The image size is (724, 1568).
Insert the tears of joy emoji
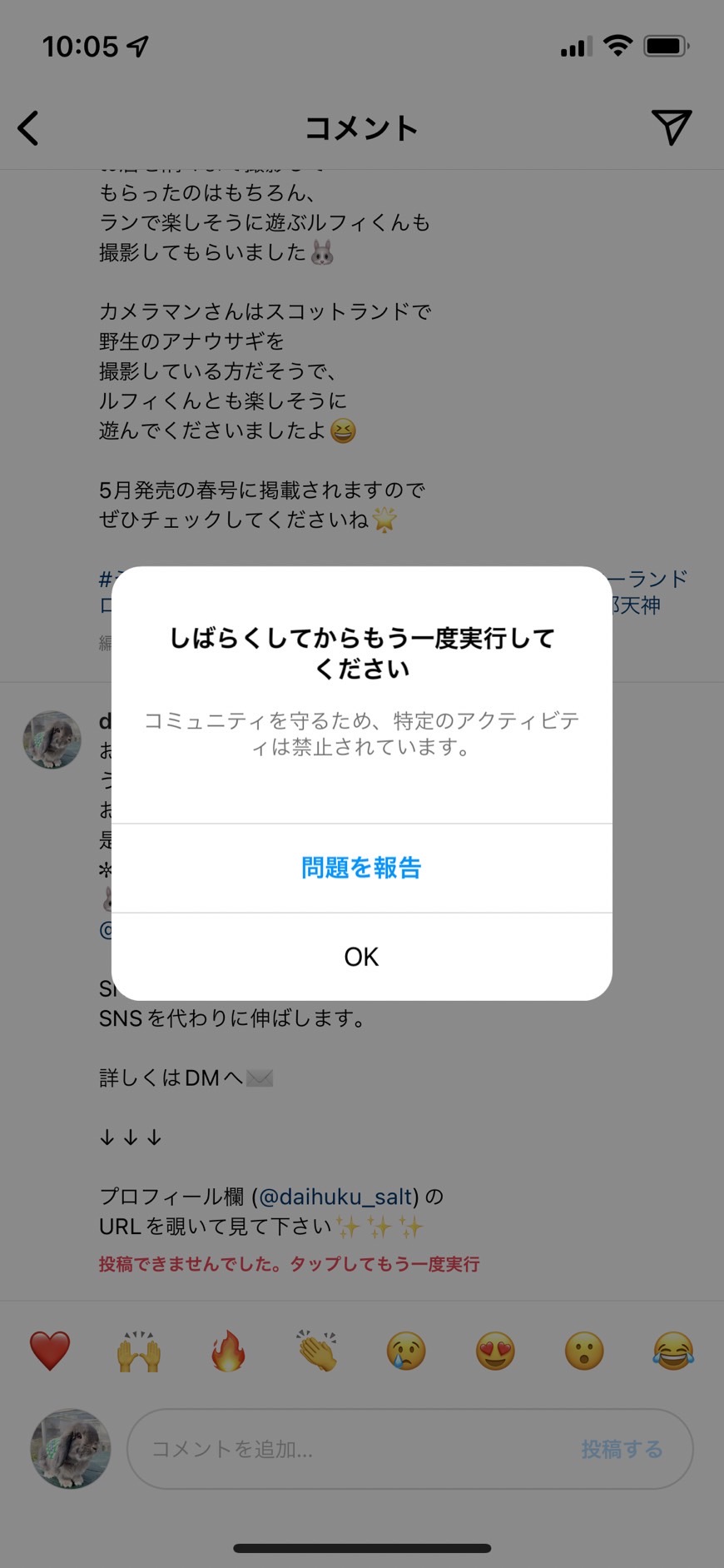click(x=673, y=1351)
